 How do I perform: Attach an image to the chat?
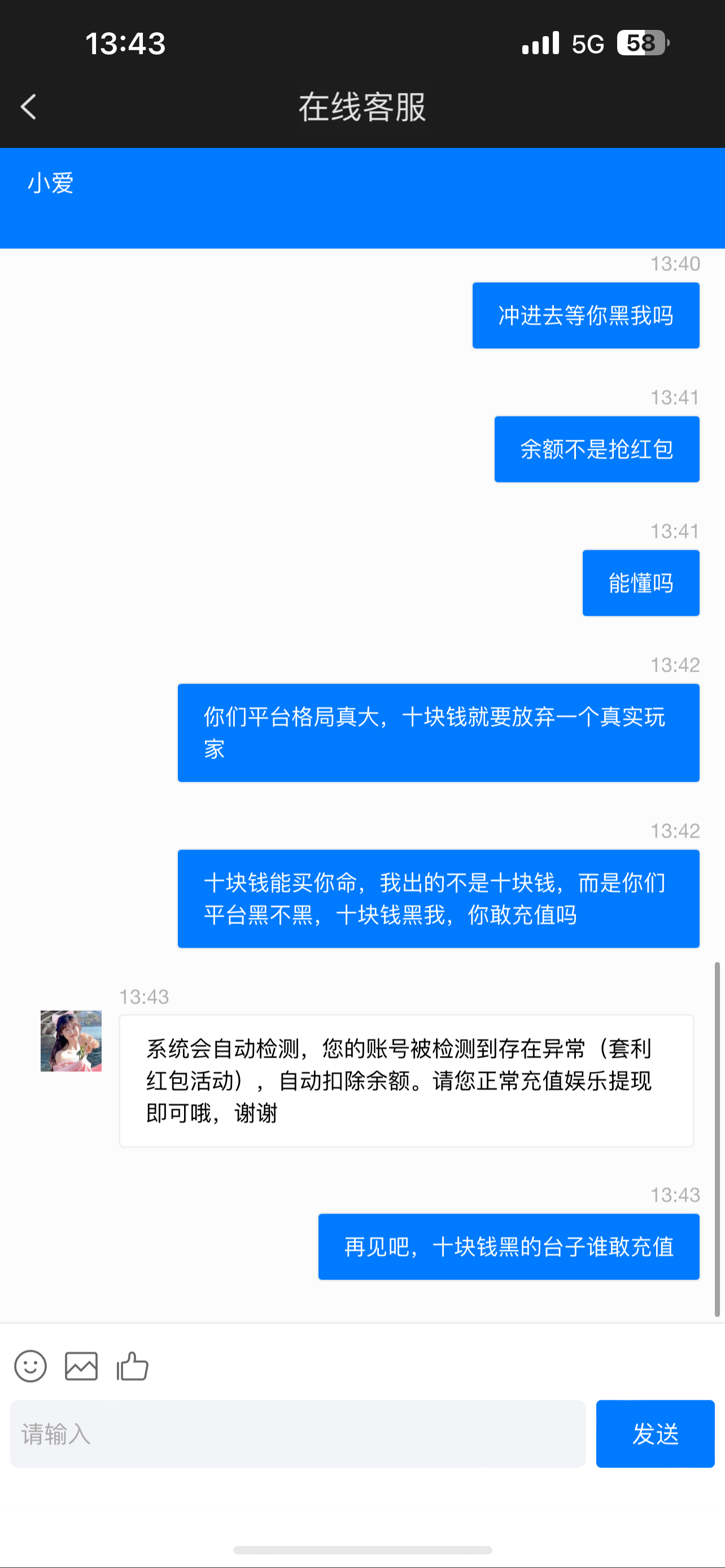(x=81, y=1366)
